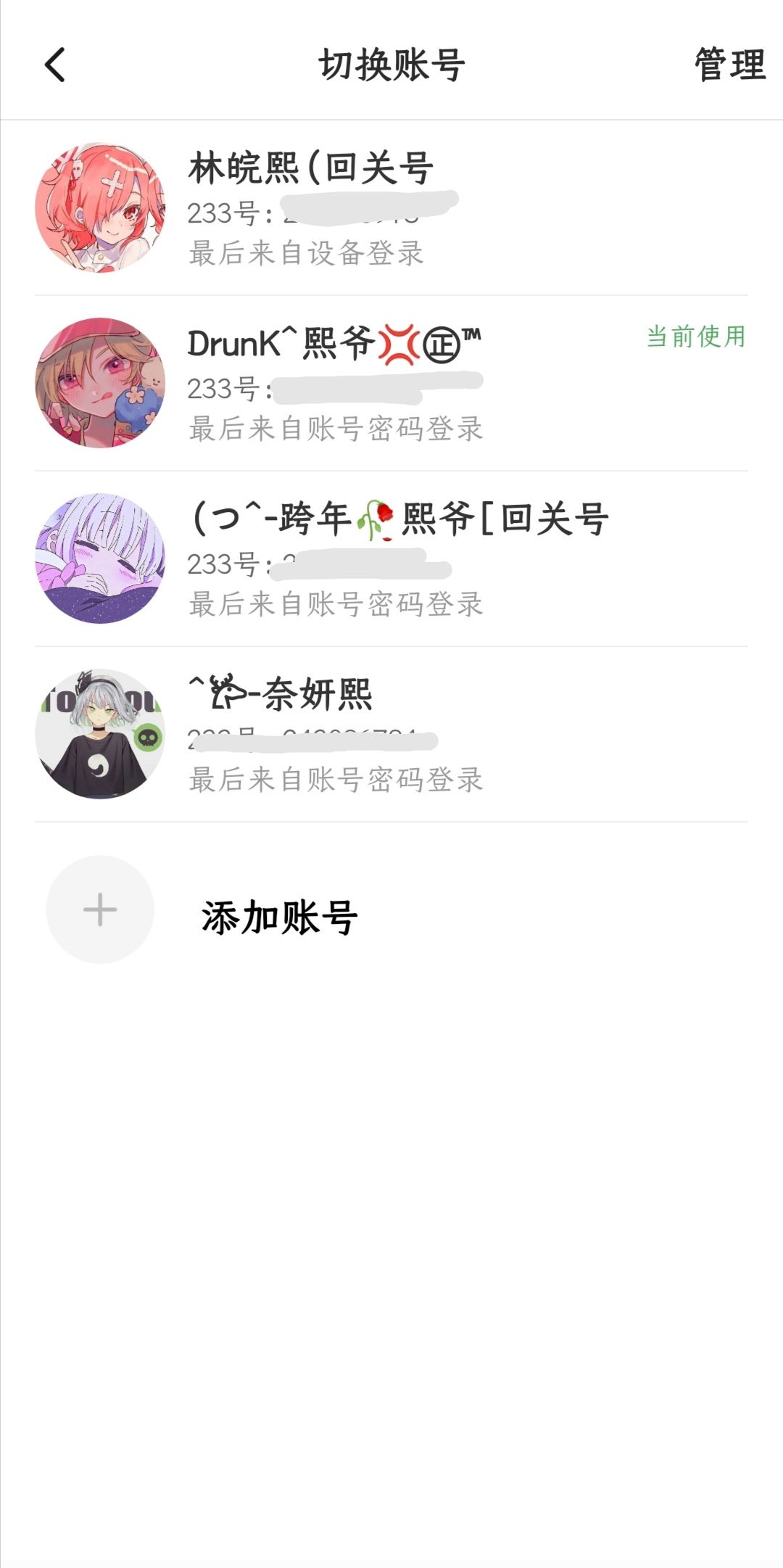Tap 添加账号 to add an account
Screen dimensions: 783x1568
(x=278, y=917)
